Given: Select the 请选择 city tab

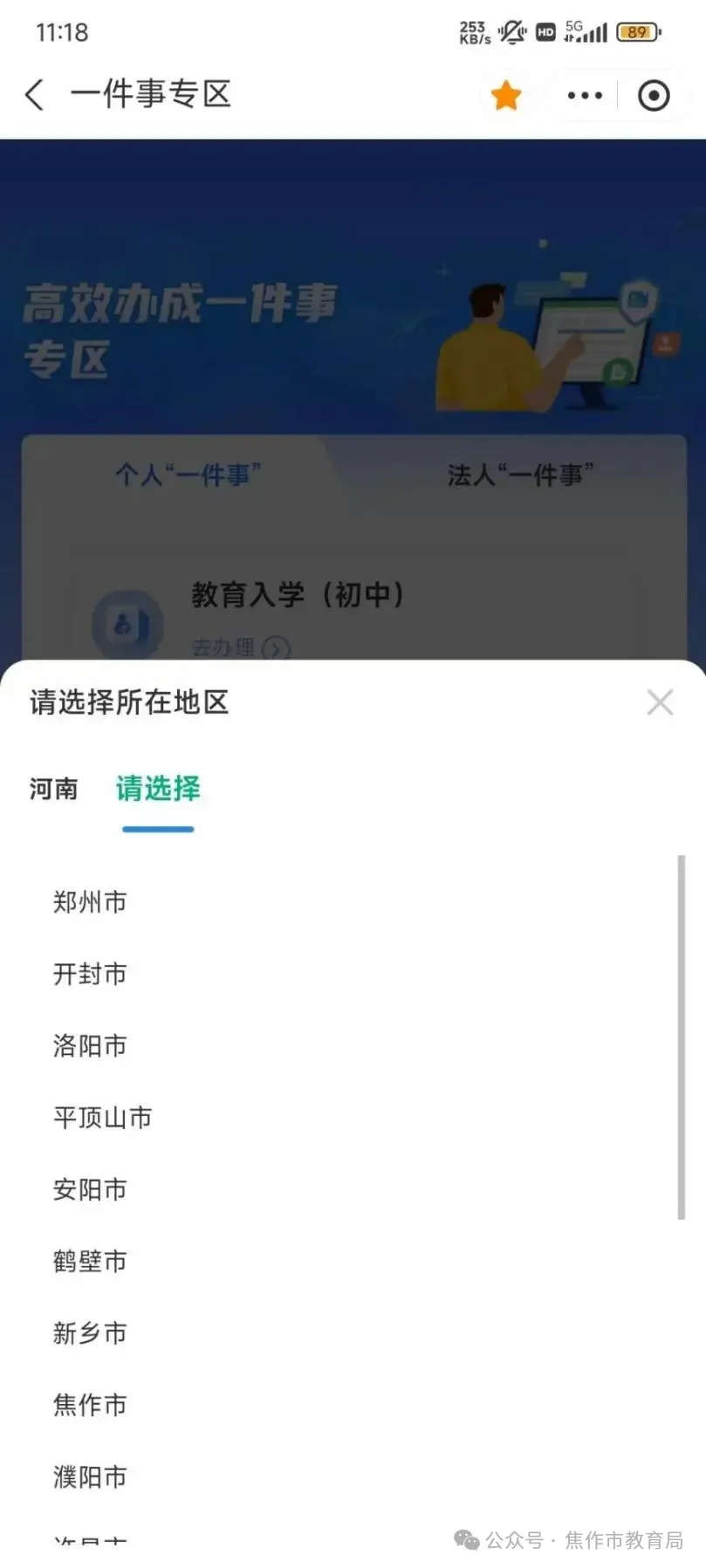Looking at the screenshot, I should [158, 789].
